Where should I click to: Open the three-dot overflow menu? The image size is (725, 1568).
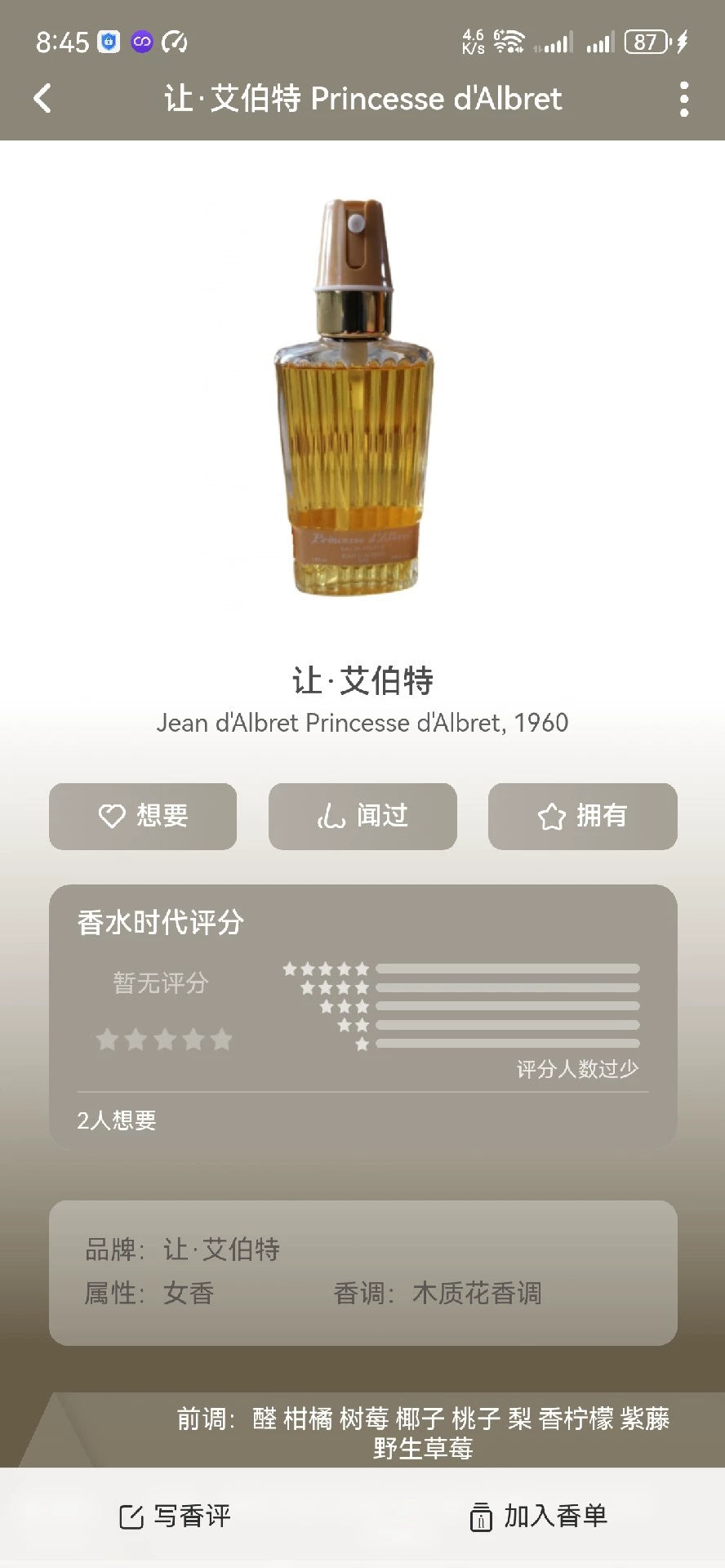[x=683, y=99]
